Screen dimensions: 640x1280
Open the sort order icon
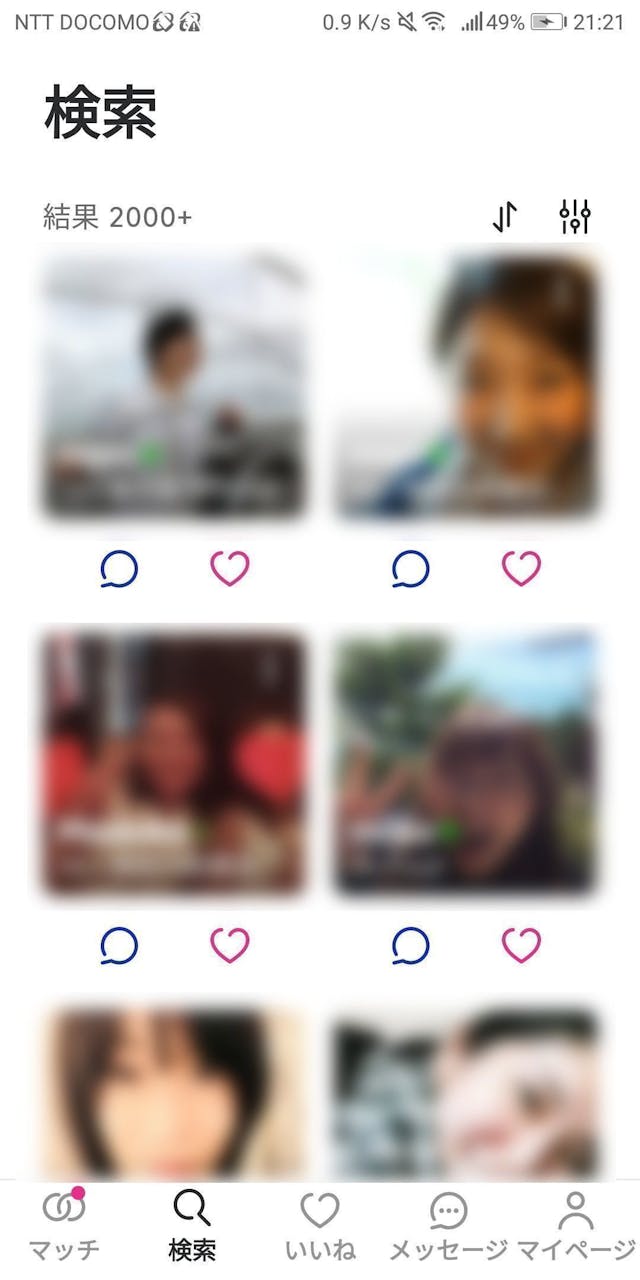pyautogui.click(x=506, y=216)
